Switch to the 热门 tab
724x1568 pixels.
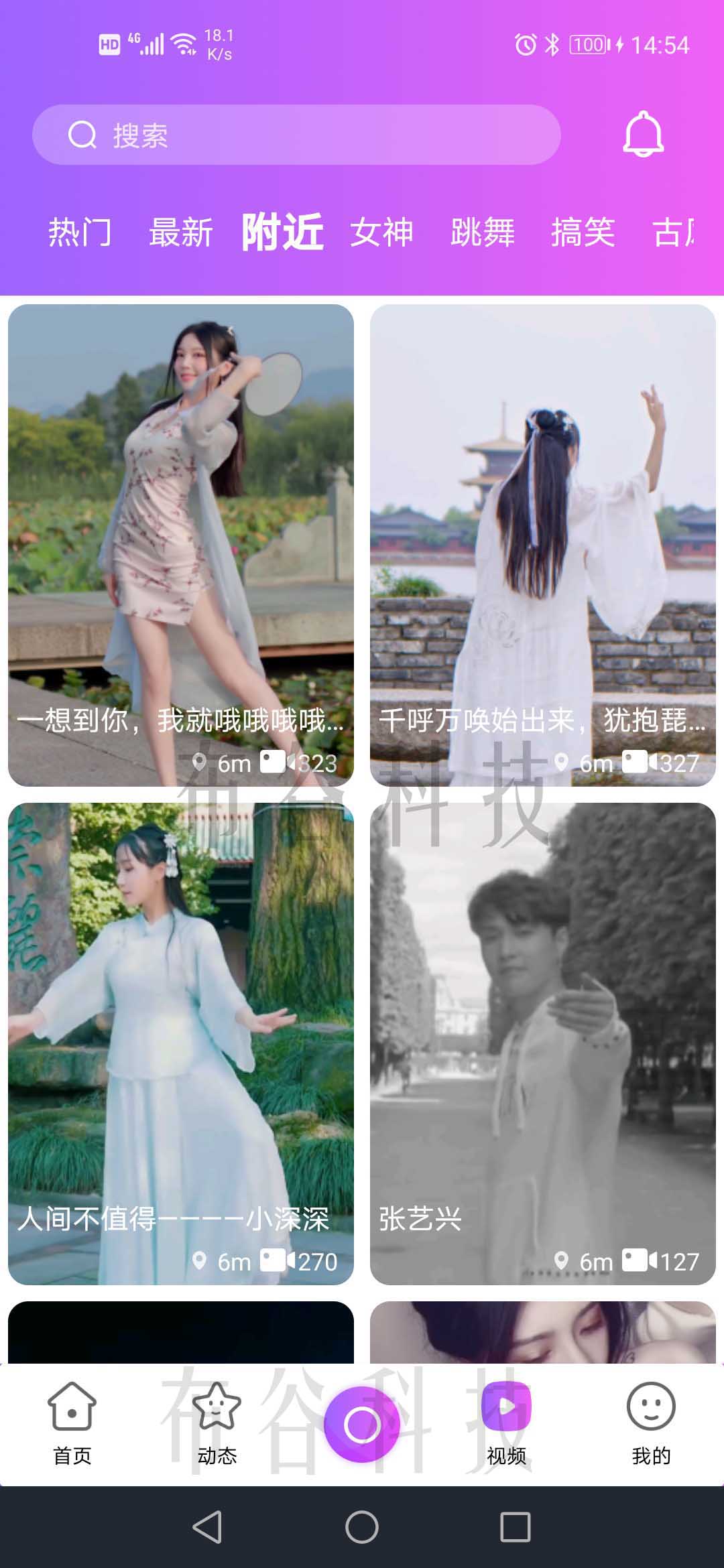pyautogui.click(x=80, y=233)
